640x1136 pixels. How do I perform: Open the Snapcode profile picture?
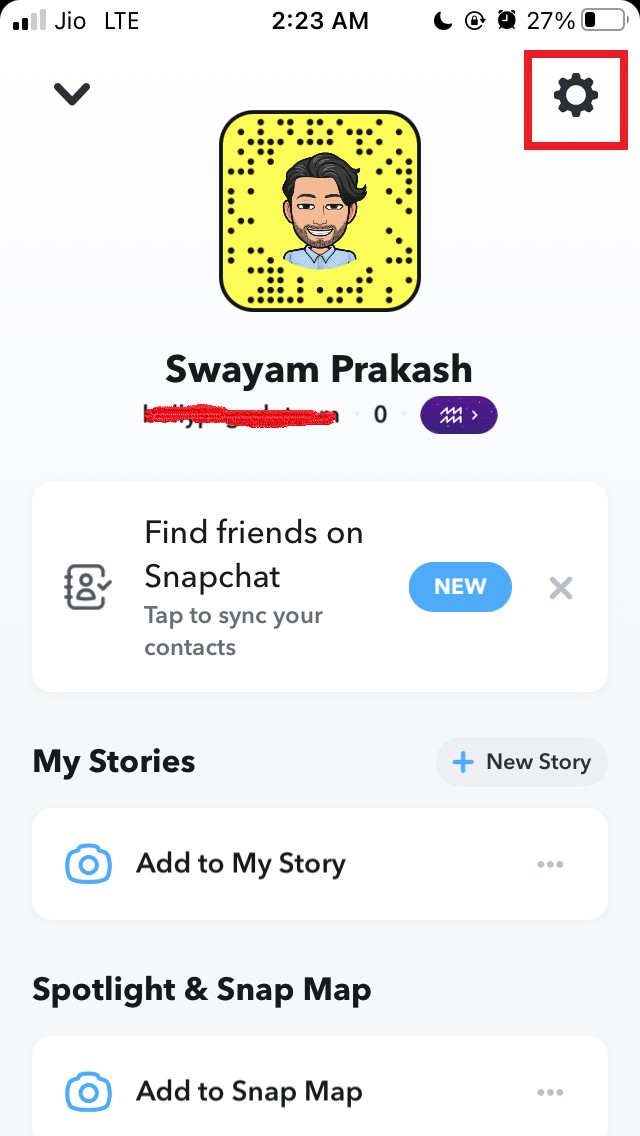pos(320,211)
